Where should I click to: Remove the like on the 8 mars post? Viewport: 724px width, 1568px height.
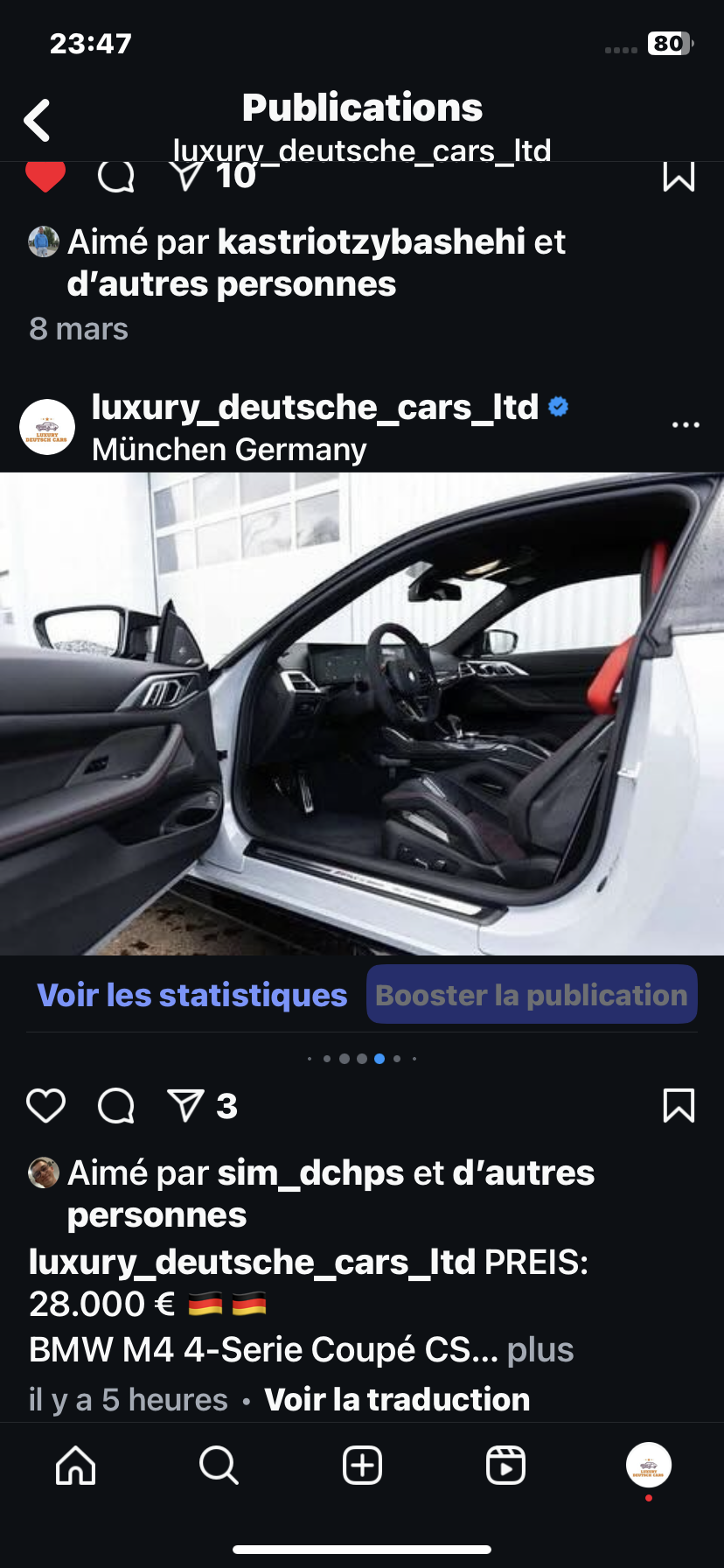pyautogui.click(x=45, y=176)
